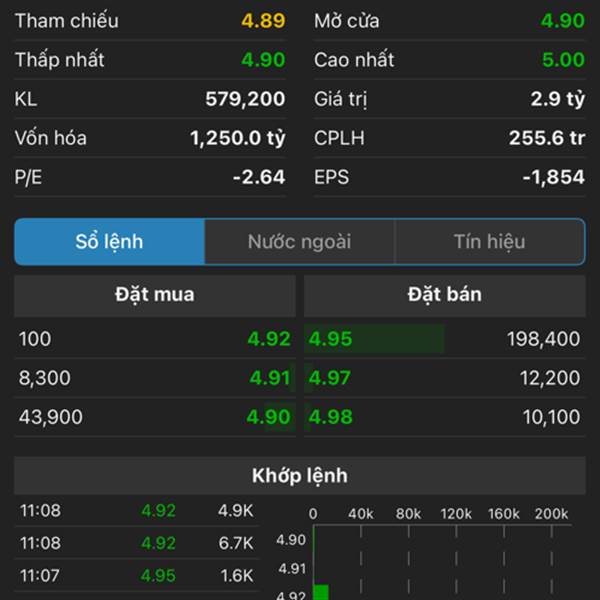600x600 pixels.
Task: Select the 4.91 buy price row
Action: (155, 378)
